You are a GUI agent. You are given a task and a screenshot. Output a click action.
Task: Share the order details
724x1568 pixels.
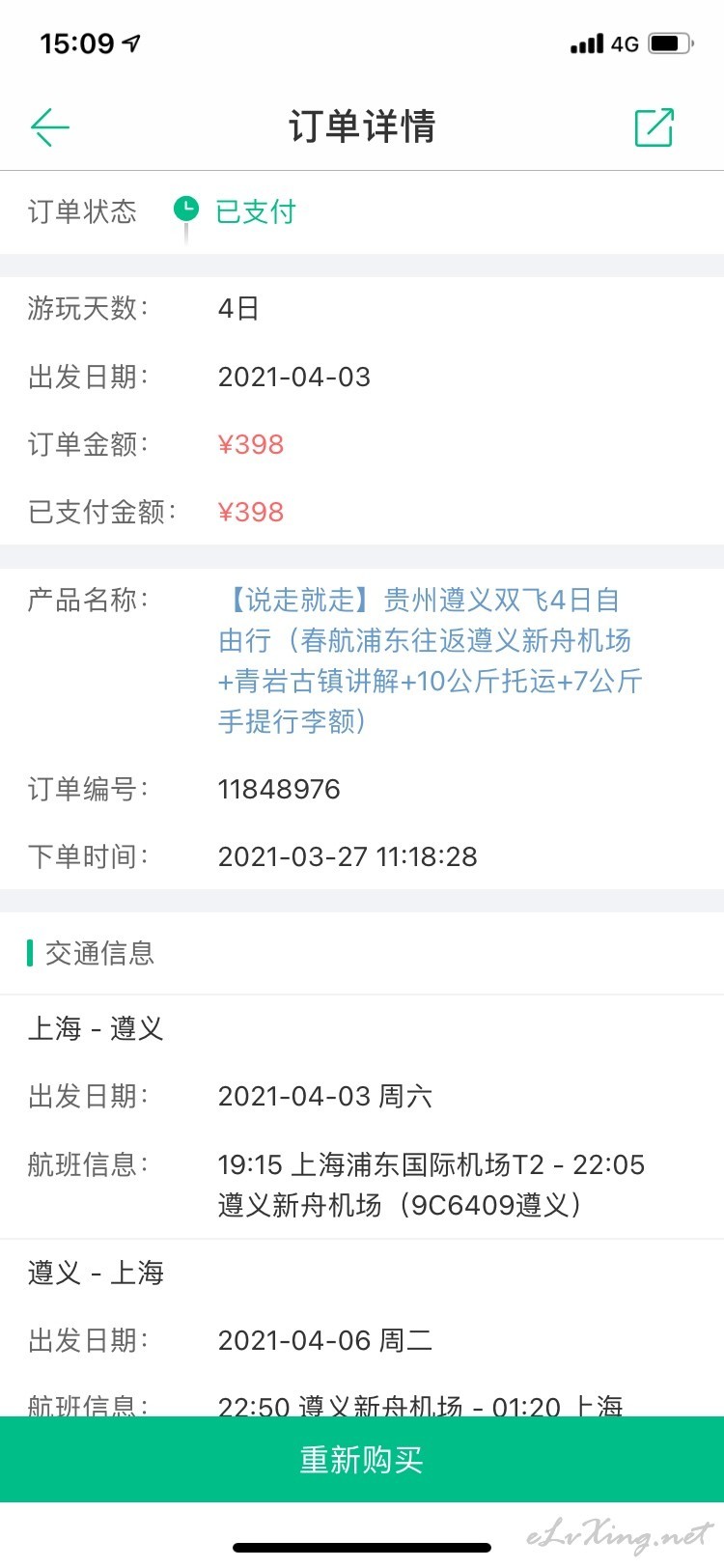[x=654, y=126]
